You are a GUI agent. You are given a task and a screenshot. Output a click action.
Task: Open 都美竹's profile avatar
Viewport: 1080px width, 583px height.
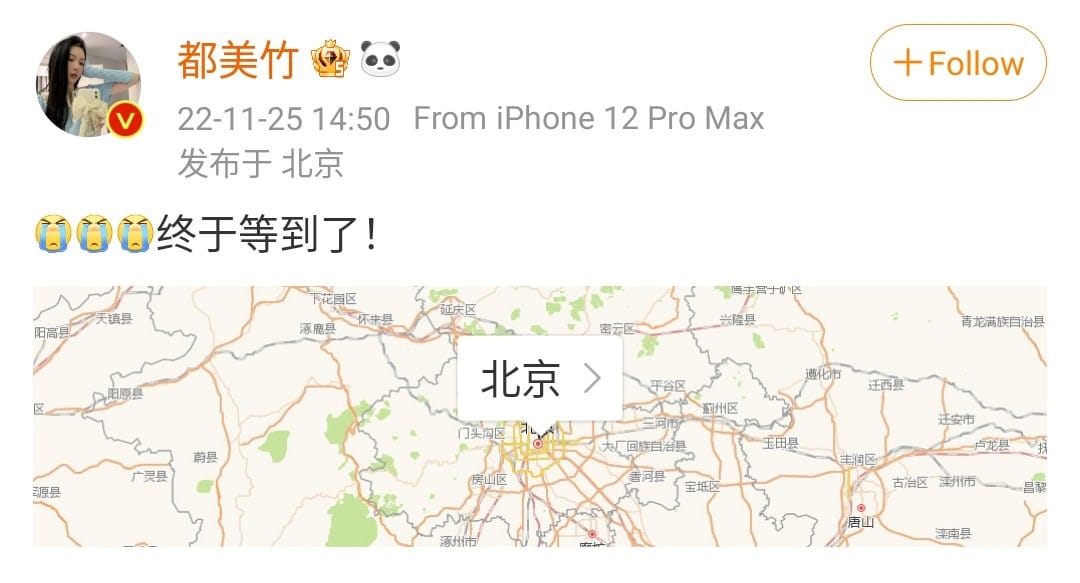(x=89, y=84)
